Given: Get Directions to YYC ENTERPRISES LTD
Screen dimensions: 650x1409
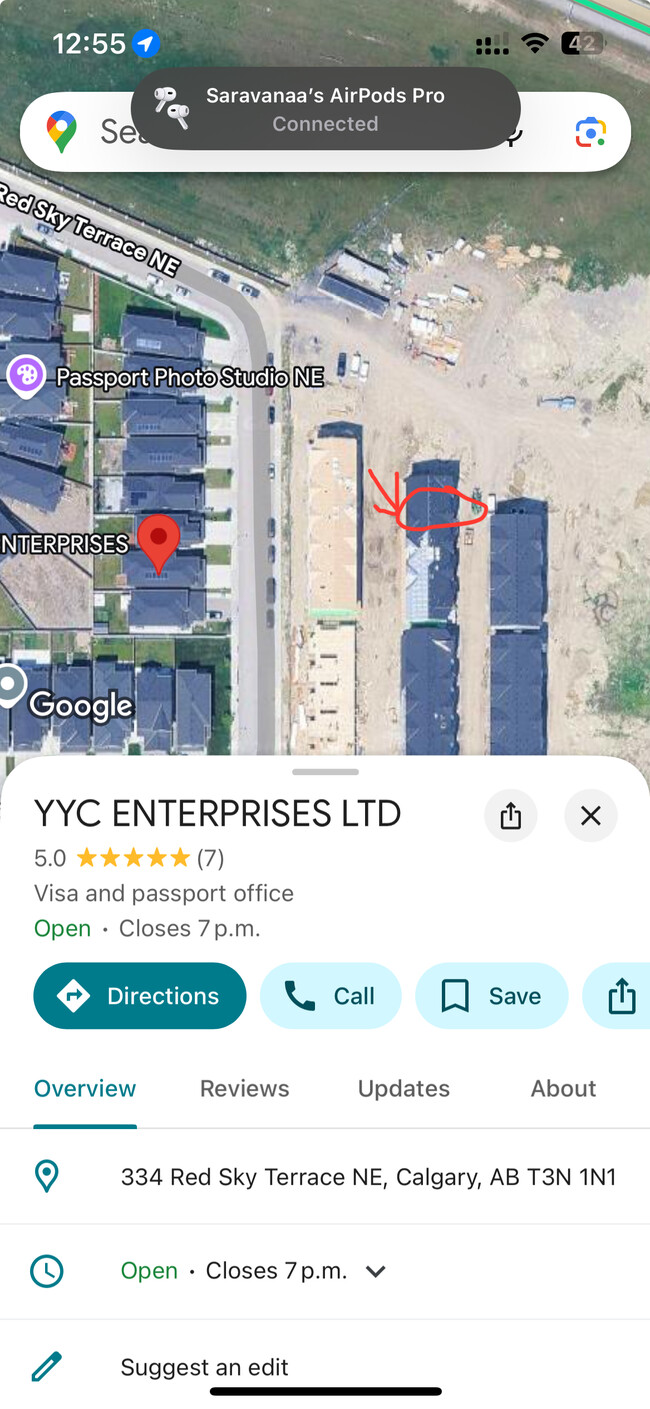Looking at the screenshot, I should pyautogui.click(x=140, y=995).
